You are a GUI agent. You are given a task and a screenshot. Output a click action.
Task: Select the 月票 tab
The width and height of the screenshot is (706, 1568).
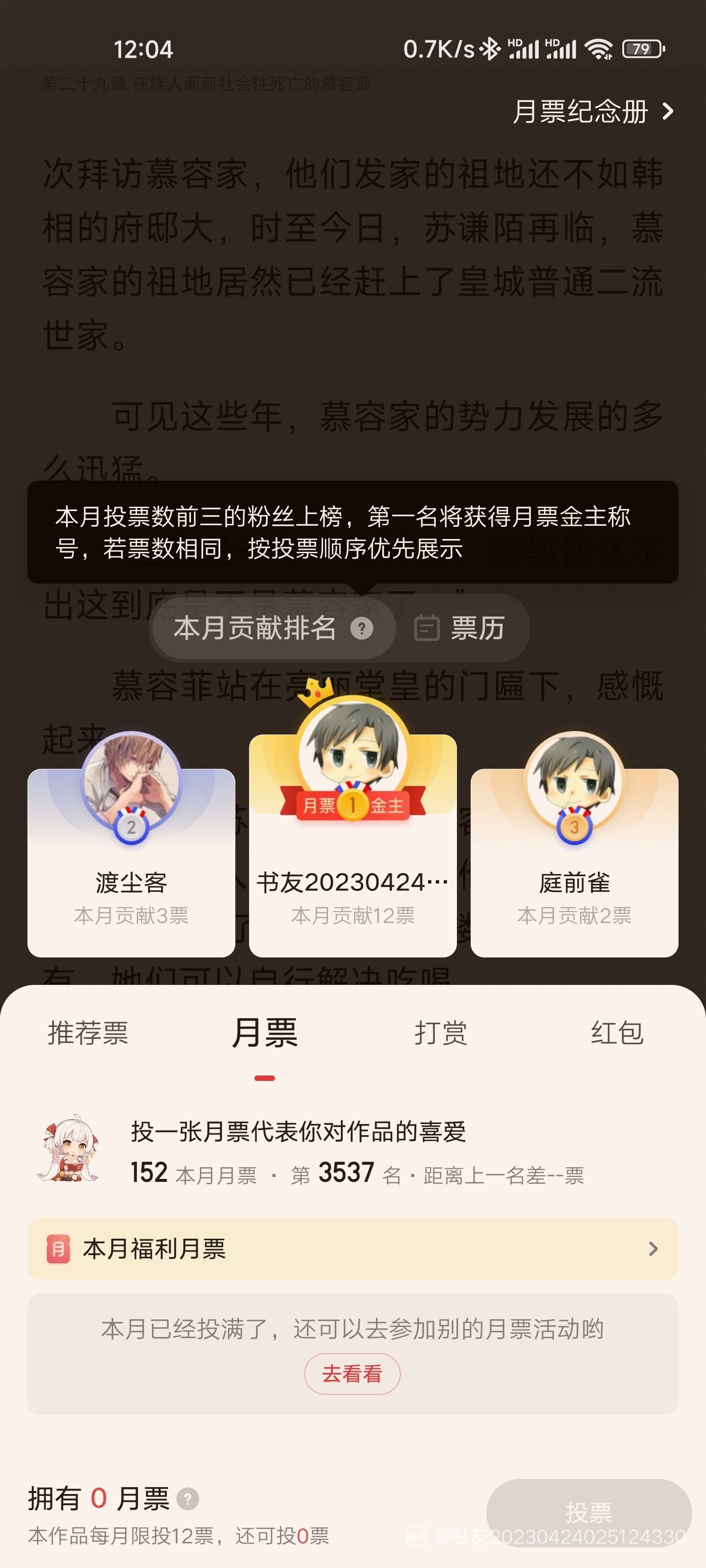[x=264, y=1033]
